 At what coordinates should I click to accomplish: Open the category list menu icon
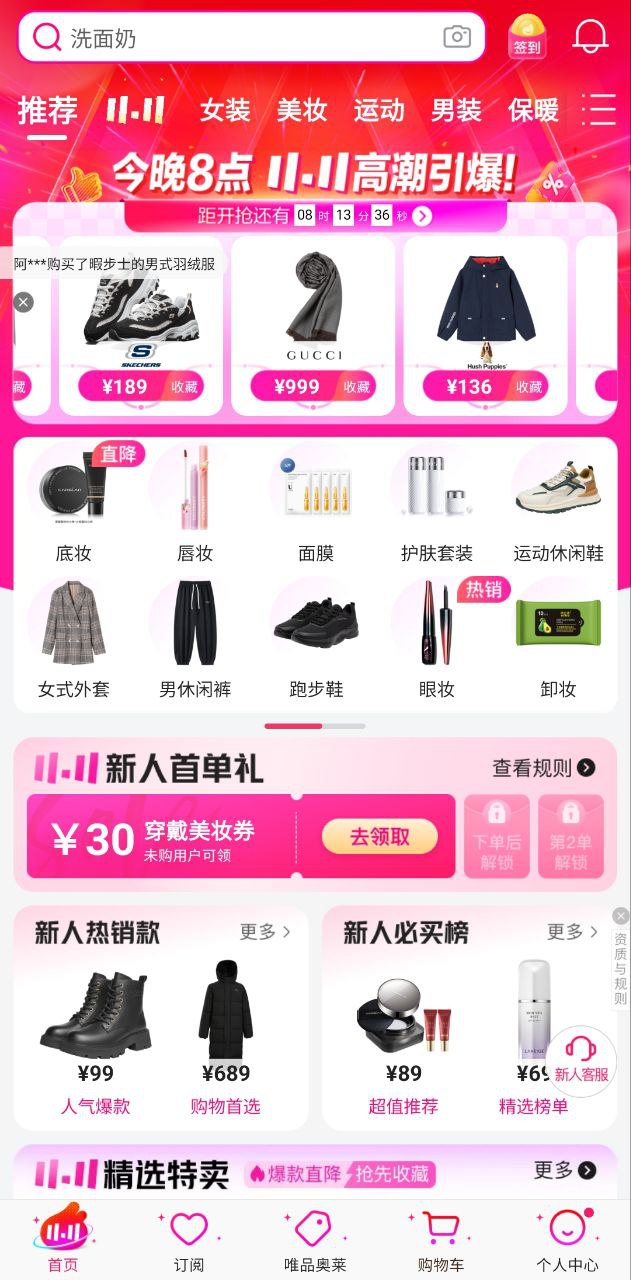[600, 109]
